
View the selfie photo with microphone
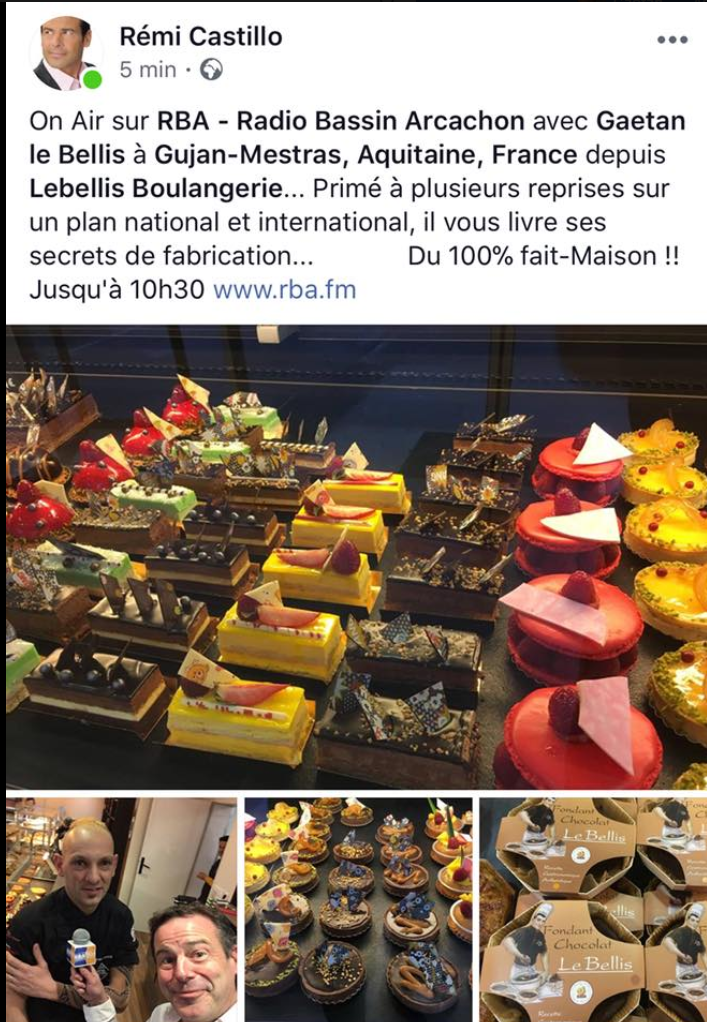point(122,908)
